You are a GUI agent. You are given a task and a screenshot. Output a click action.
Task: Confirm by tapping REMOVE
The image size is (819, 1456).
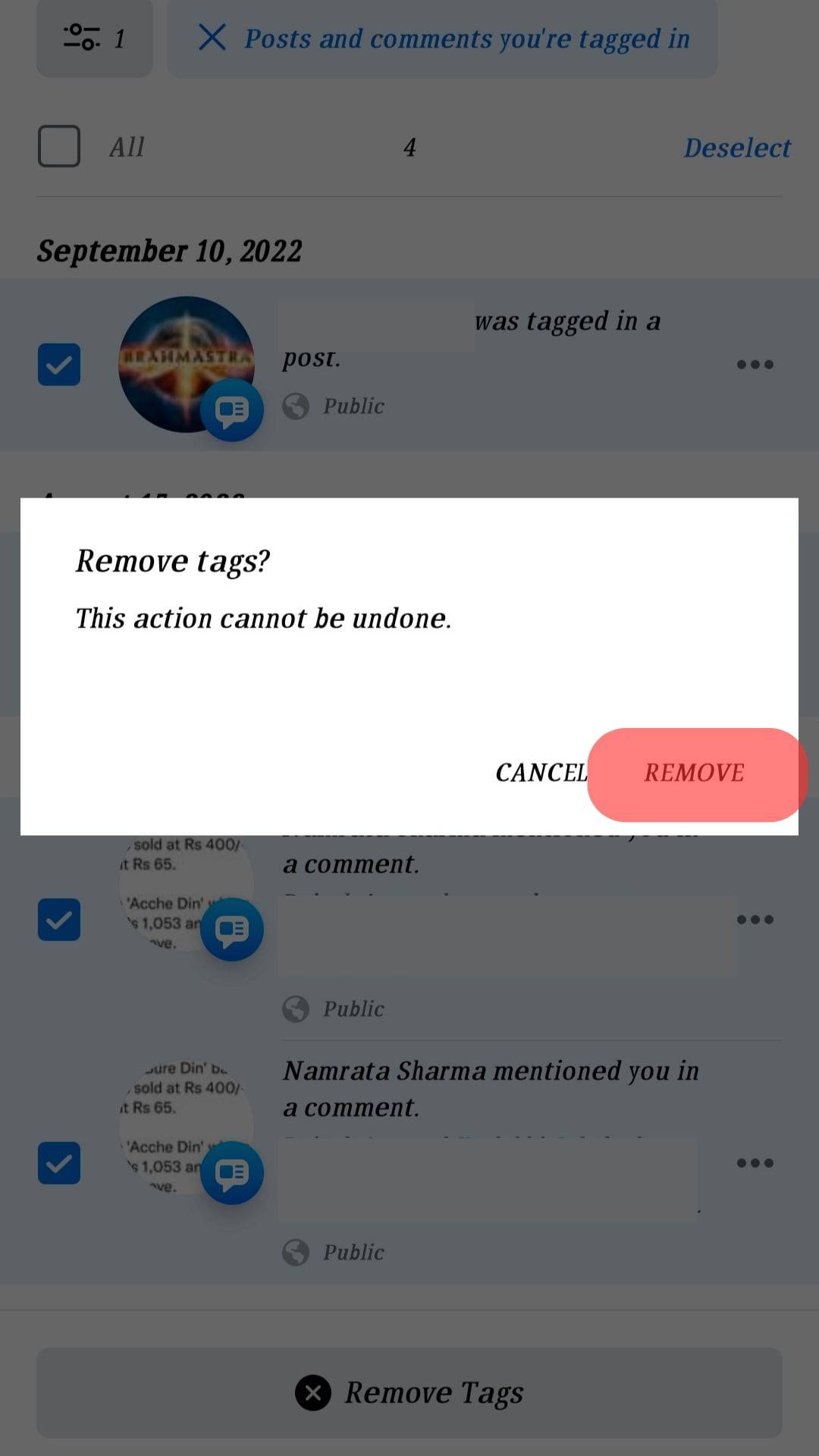(x=694, y=773)
